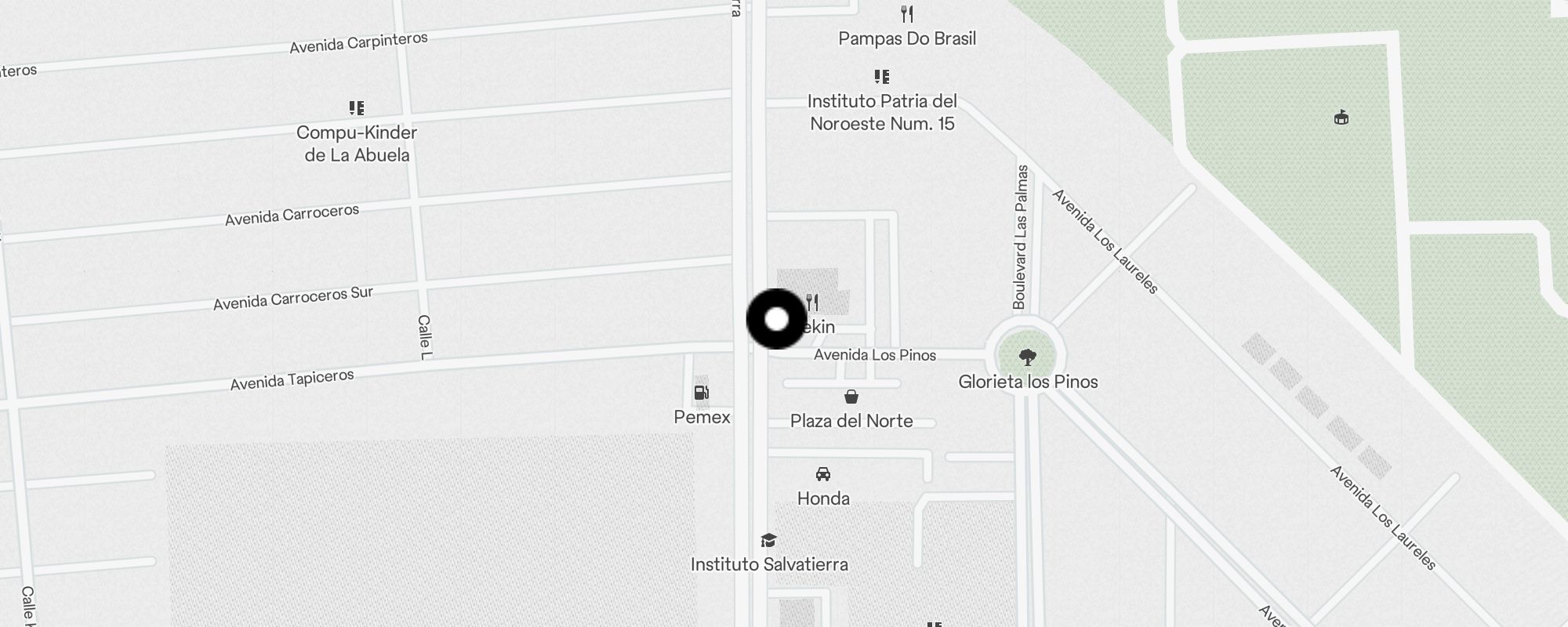Select the Honda dealership marker
Image resolution: width=1568 pixels, height=627 pixels.
click(823, 475)
